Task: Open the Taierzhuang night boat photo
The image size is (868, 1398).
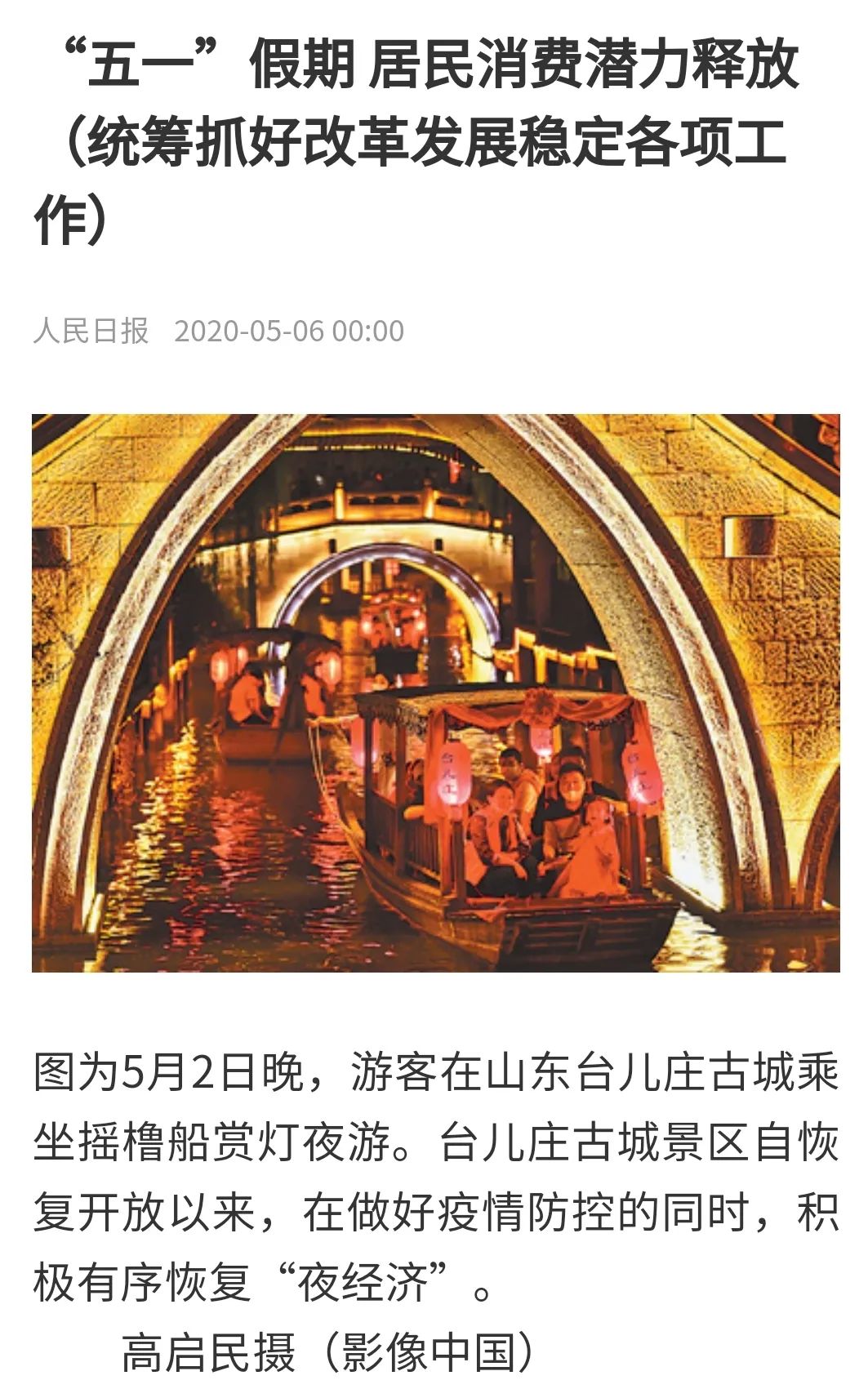Action: (435, 692)
